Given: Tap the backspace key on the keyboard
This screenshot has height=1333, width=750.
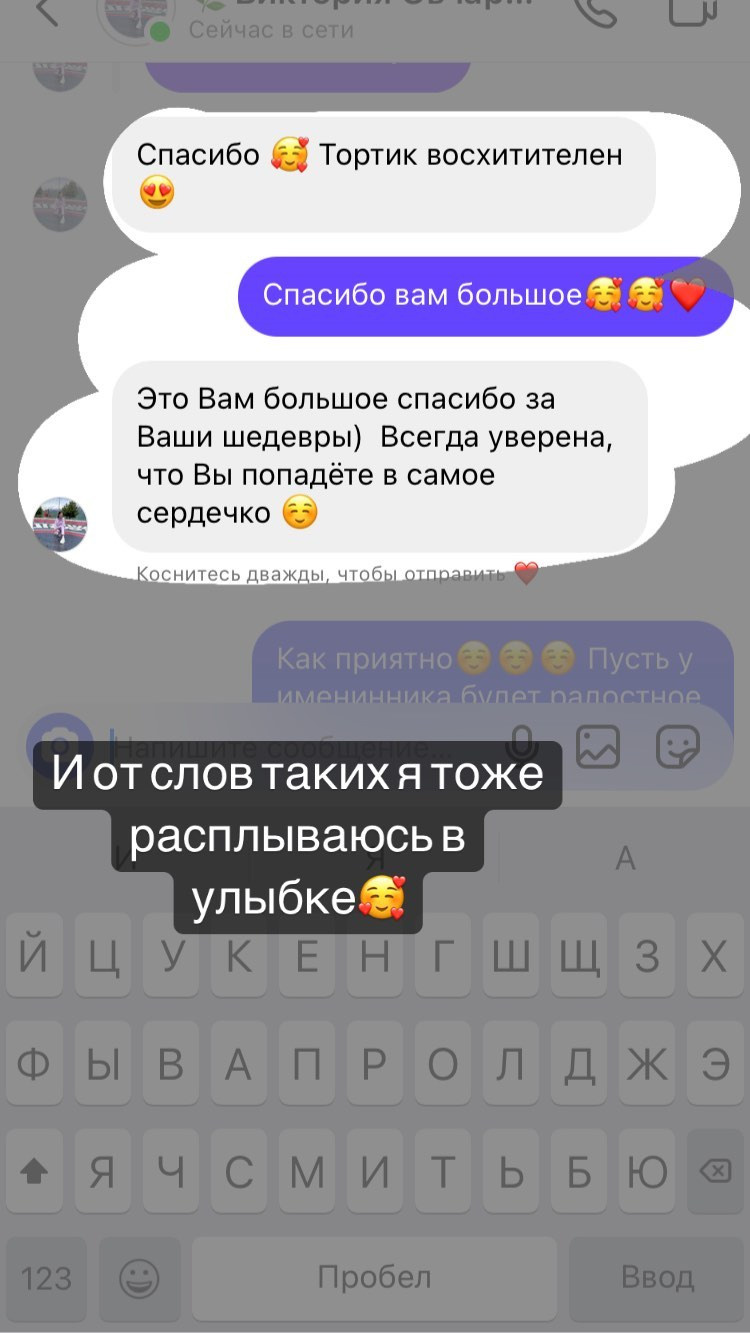Looking at the screenshot, I should click(x=712, y=1171).
